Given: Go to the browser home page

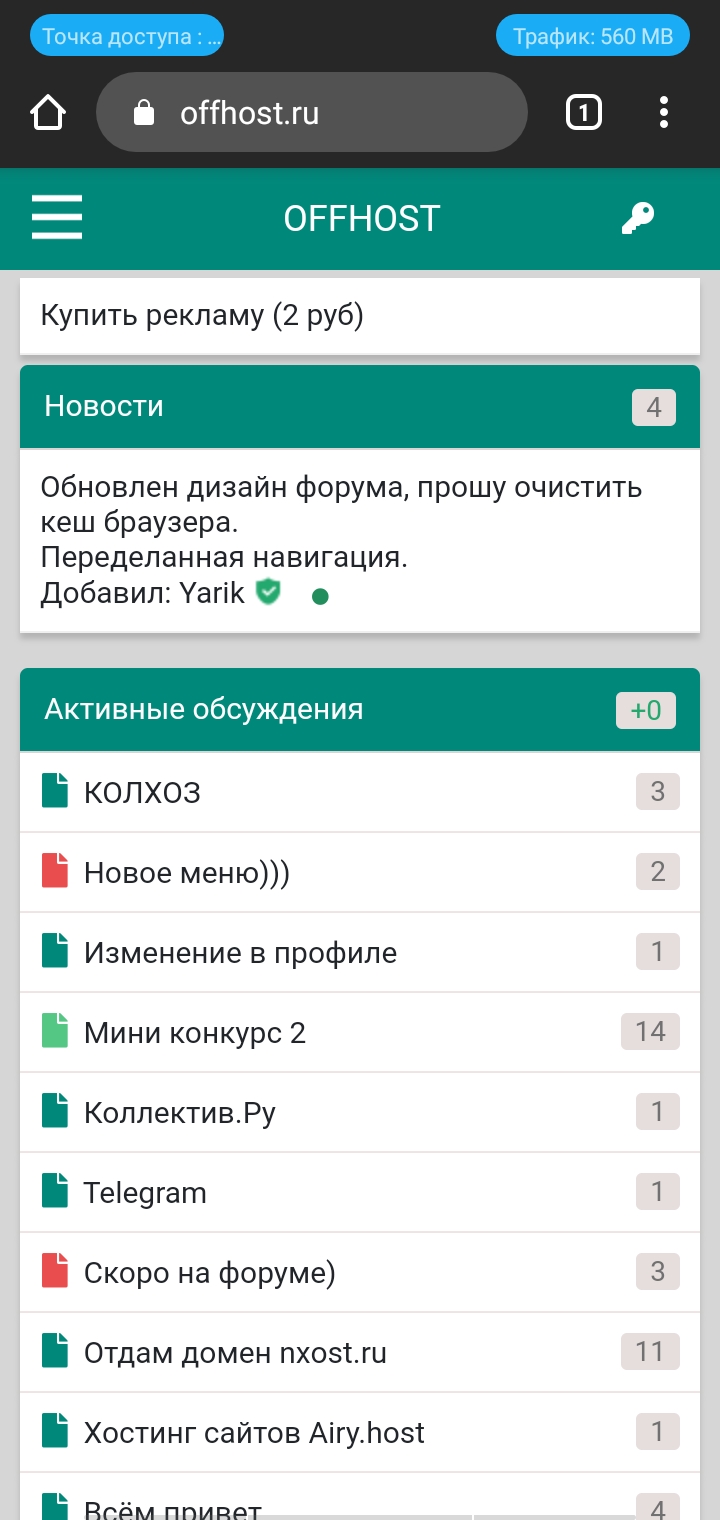Looking at the screenshot, I should pyautogui.click(x=48, y=112).
